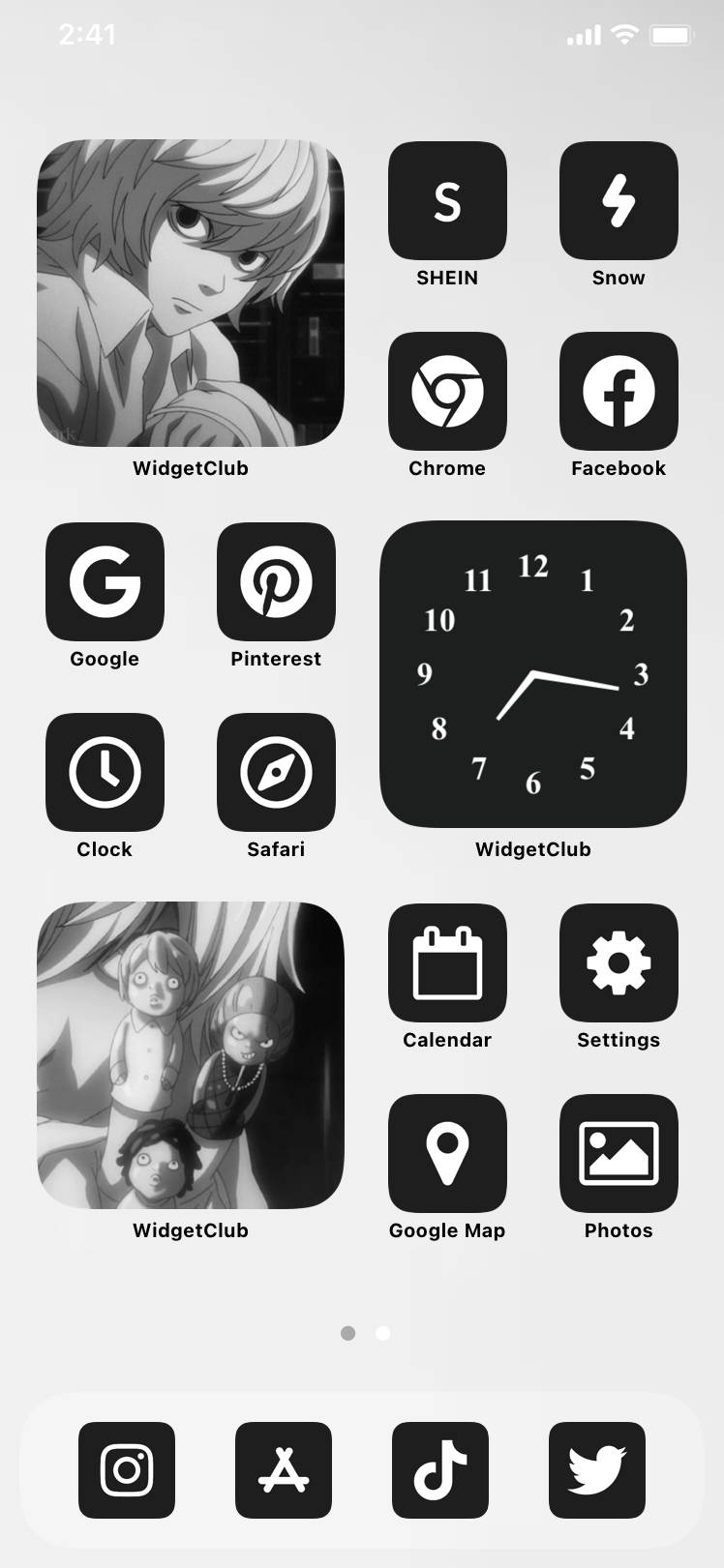Open the Calendar app
The height and width of the screenshot is (1568, 724).
coord(447,963)
